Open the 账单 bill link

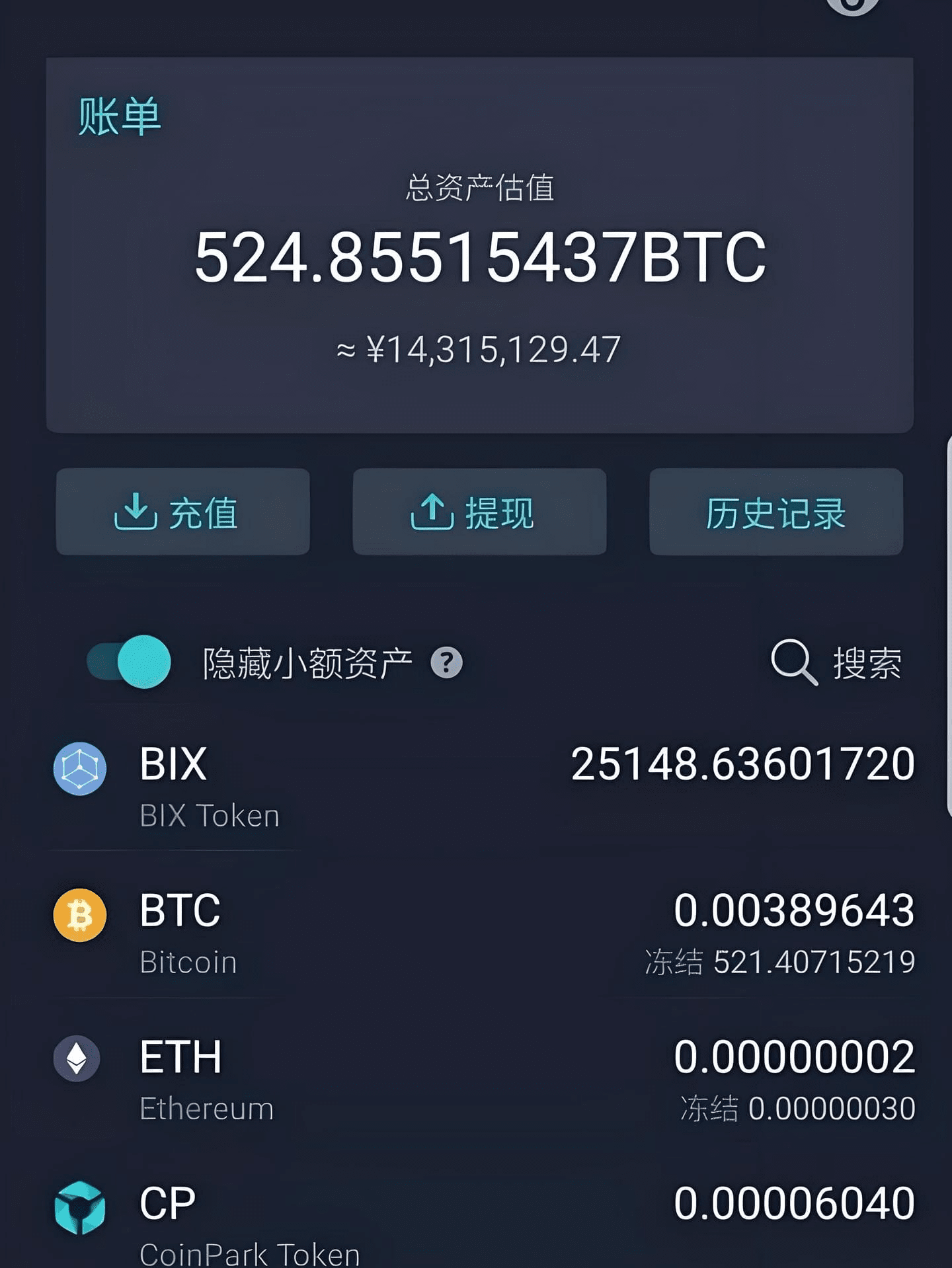coord(120,116)
